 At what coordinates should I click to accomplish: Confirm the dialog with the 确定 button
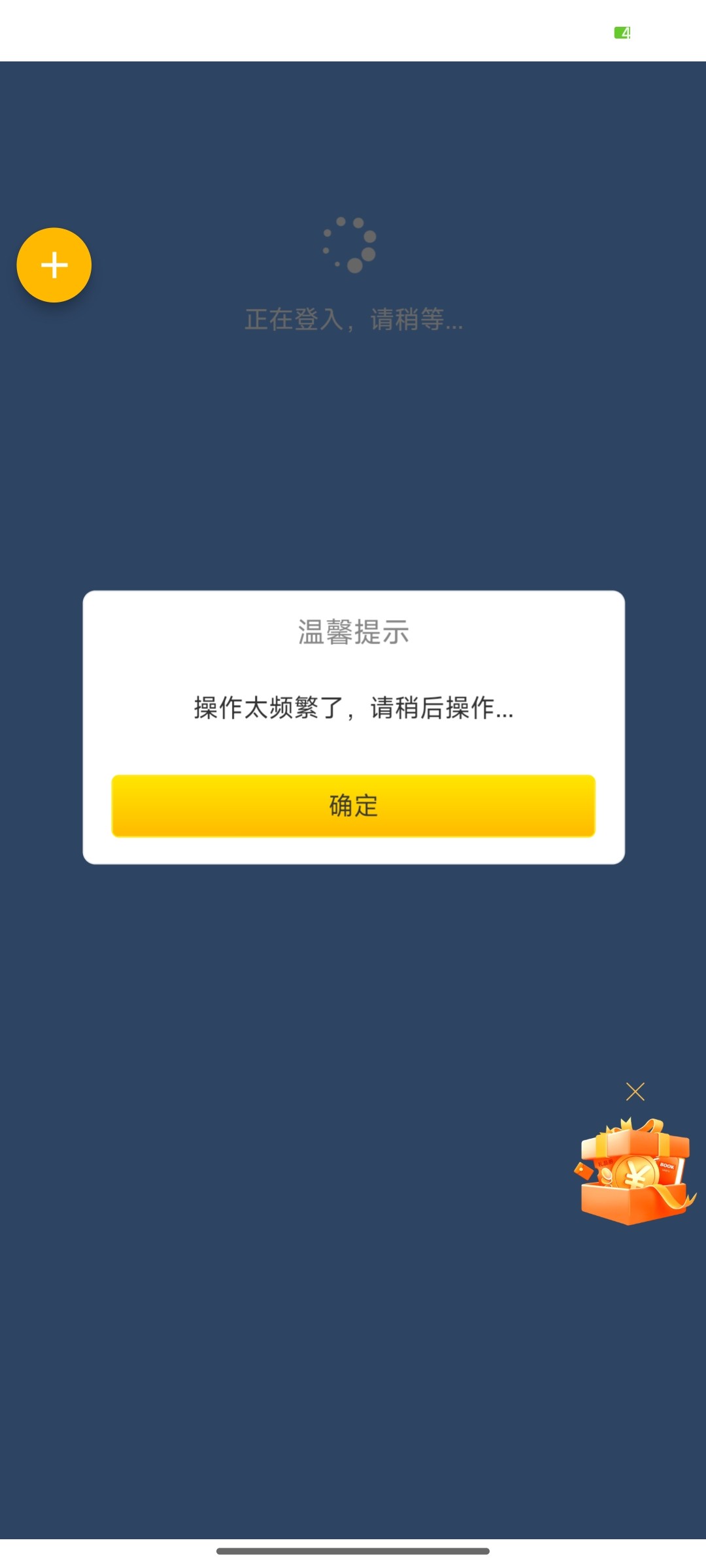[353, 806]
